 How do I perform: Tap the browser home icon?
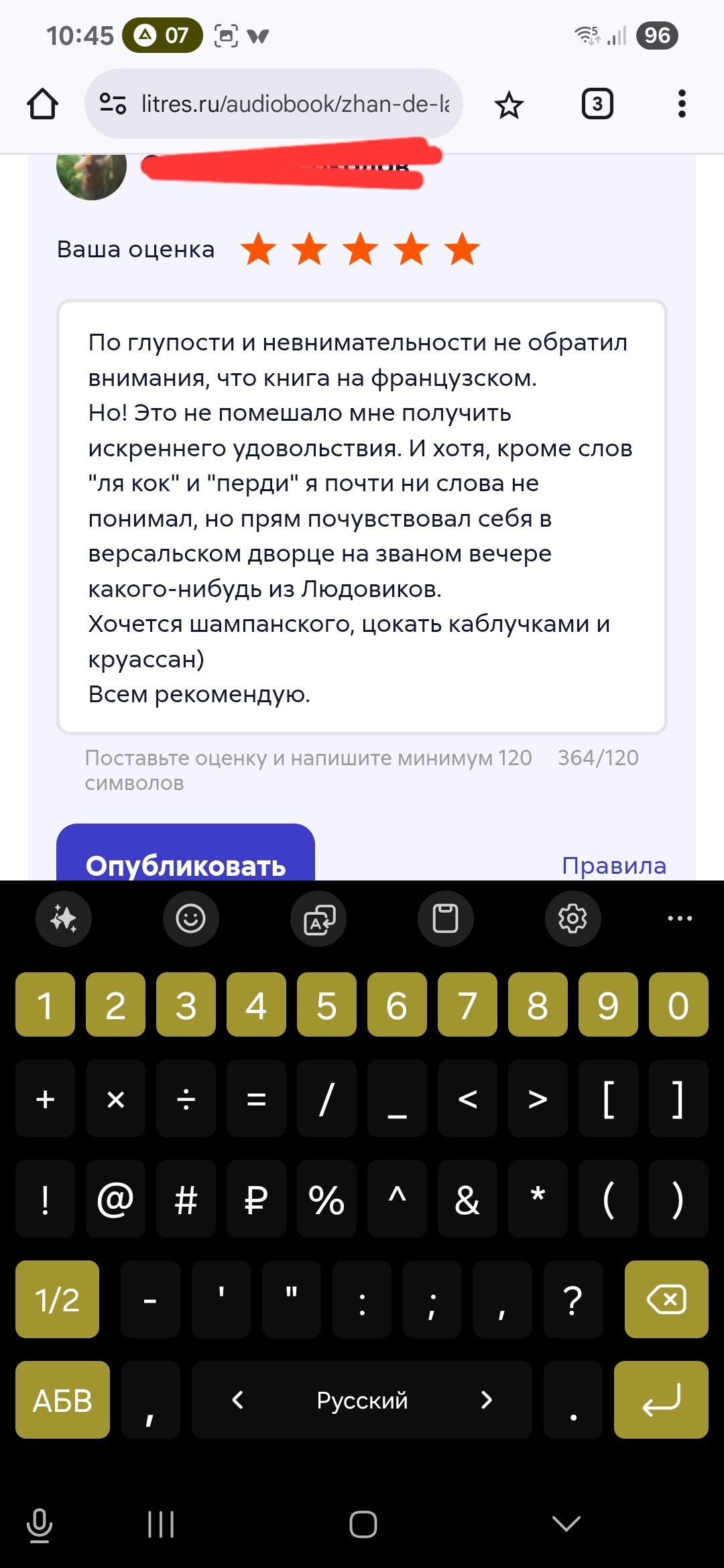[x=42, y=104]
